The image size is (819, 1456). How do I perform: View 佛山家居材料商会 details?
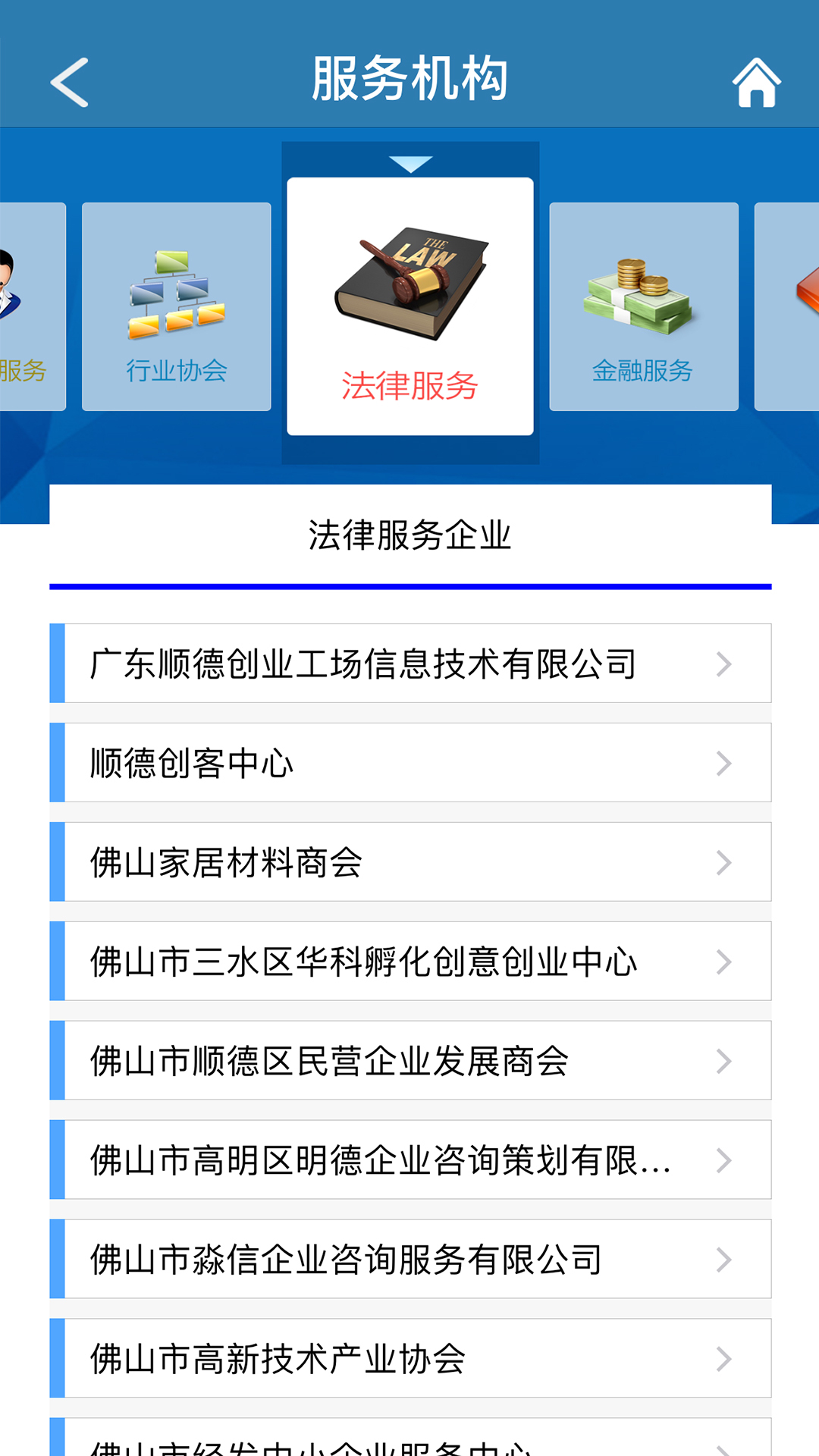pyautogui.click(x=410, y=862)
